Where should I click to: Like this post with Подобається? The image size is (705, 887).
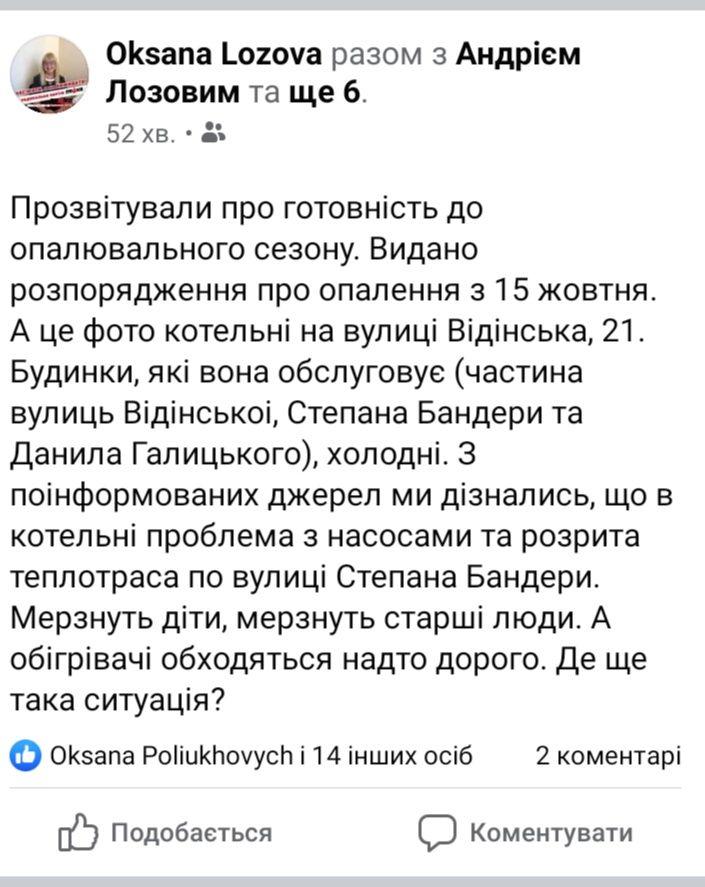166,832
